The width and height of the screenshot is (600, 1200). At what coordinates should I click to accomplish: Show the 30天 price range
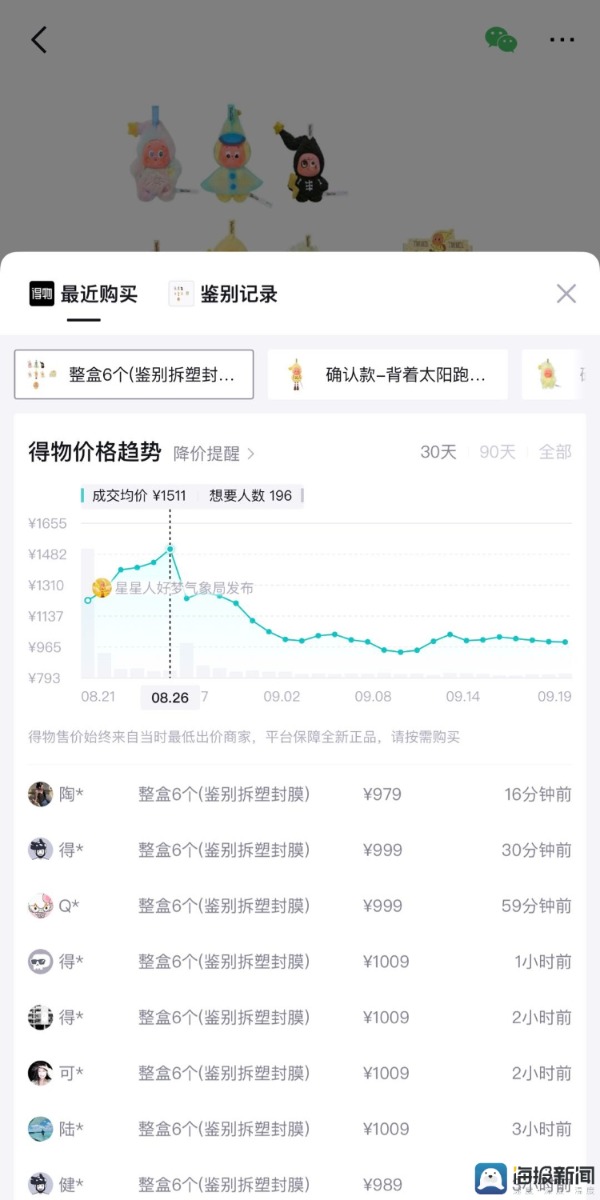point(438,452)
